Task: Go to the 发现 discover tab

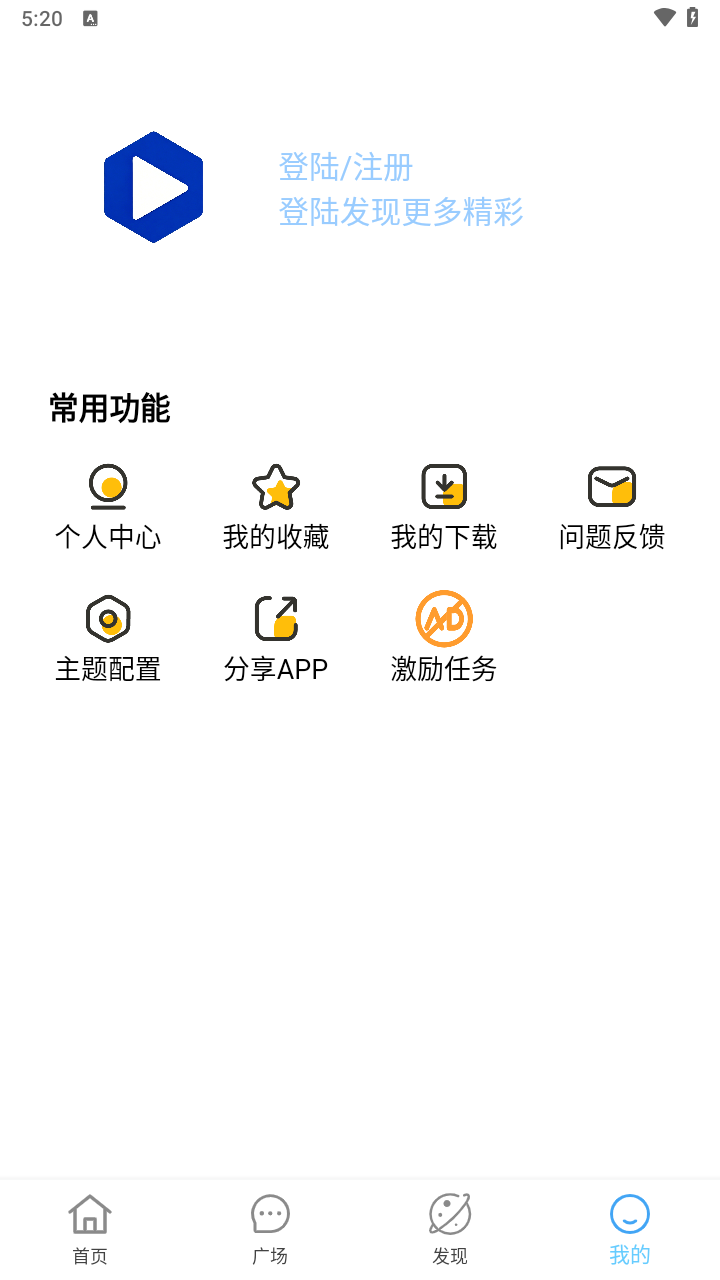Action: [450, 1229]
